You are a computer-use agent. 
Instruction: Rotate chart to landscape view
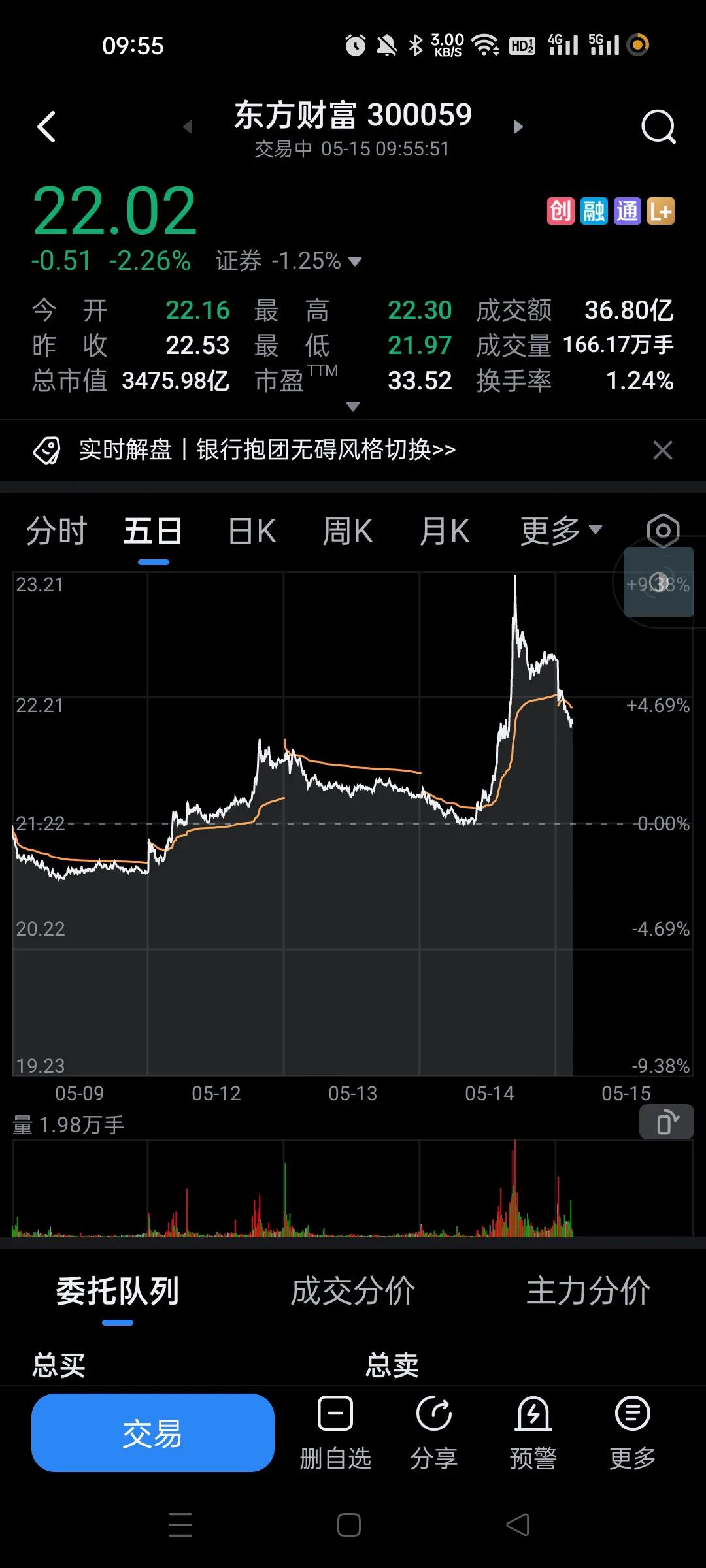click(666, 1122)
